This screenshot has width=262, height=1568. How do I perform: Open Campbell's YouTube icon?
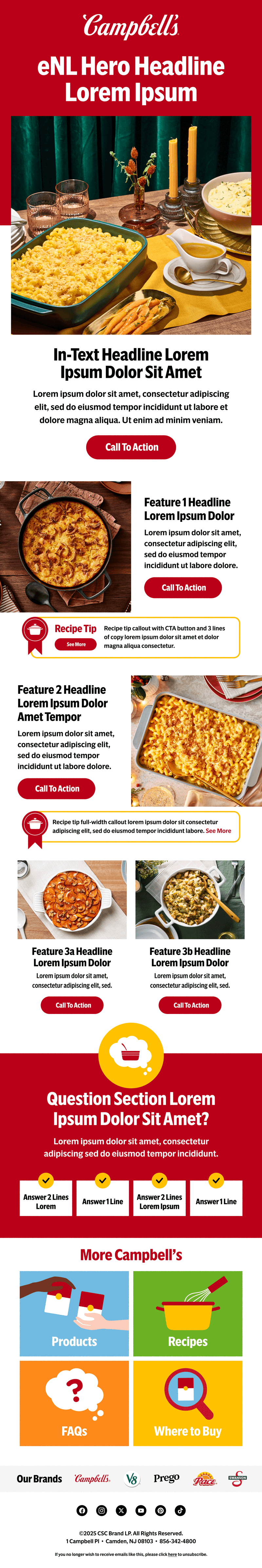click(x=141, y=1510)
